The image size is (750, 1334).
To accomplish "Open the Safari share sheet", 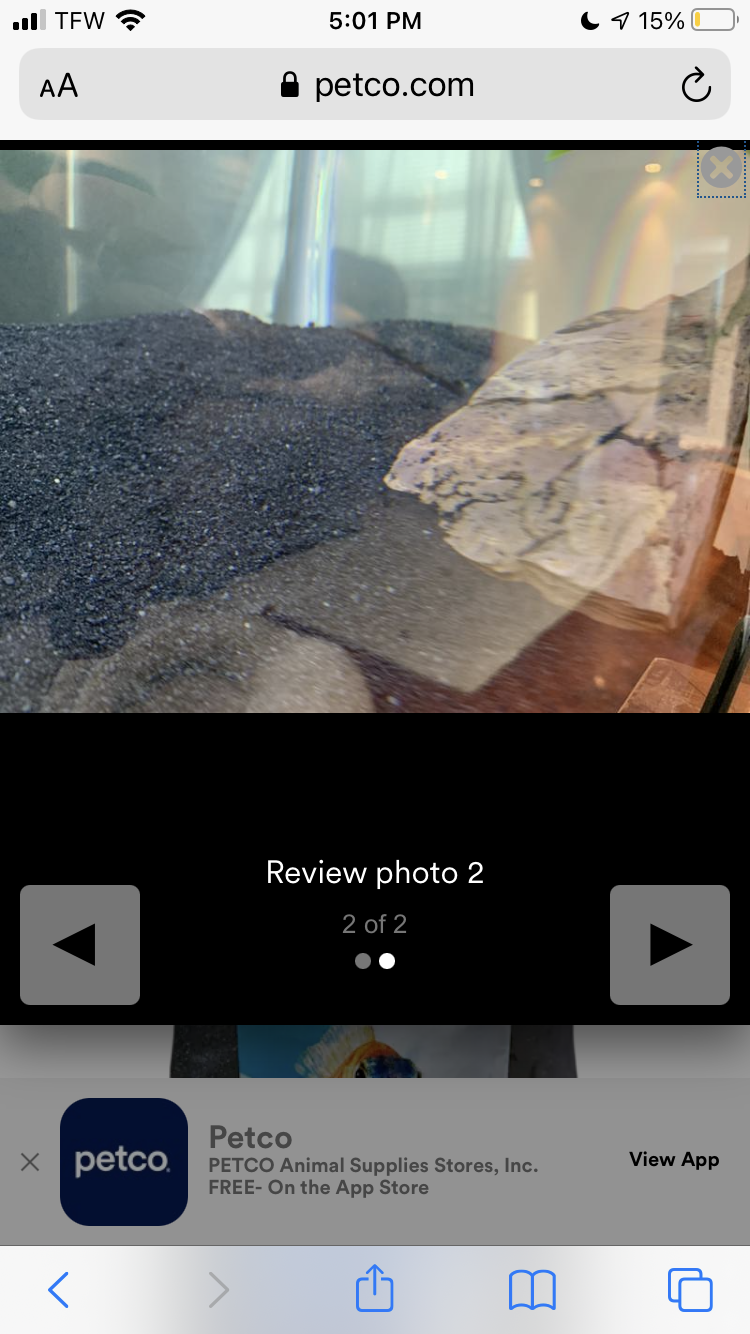I will (x=375, y=1288).
